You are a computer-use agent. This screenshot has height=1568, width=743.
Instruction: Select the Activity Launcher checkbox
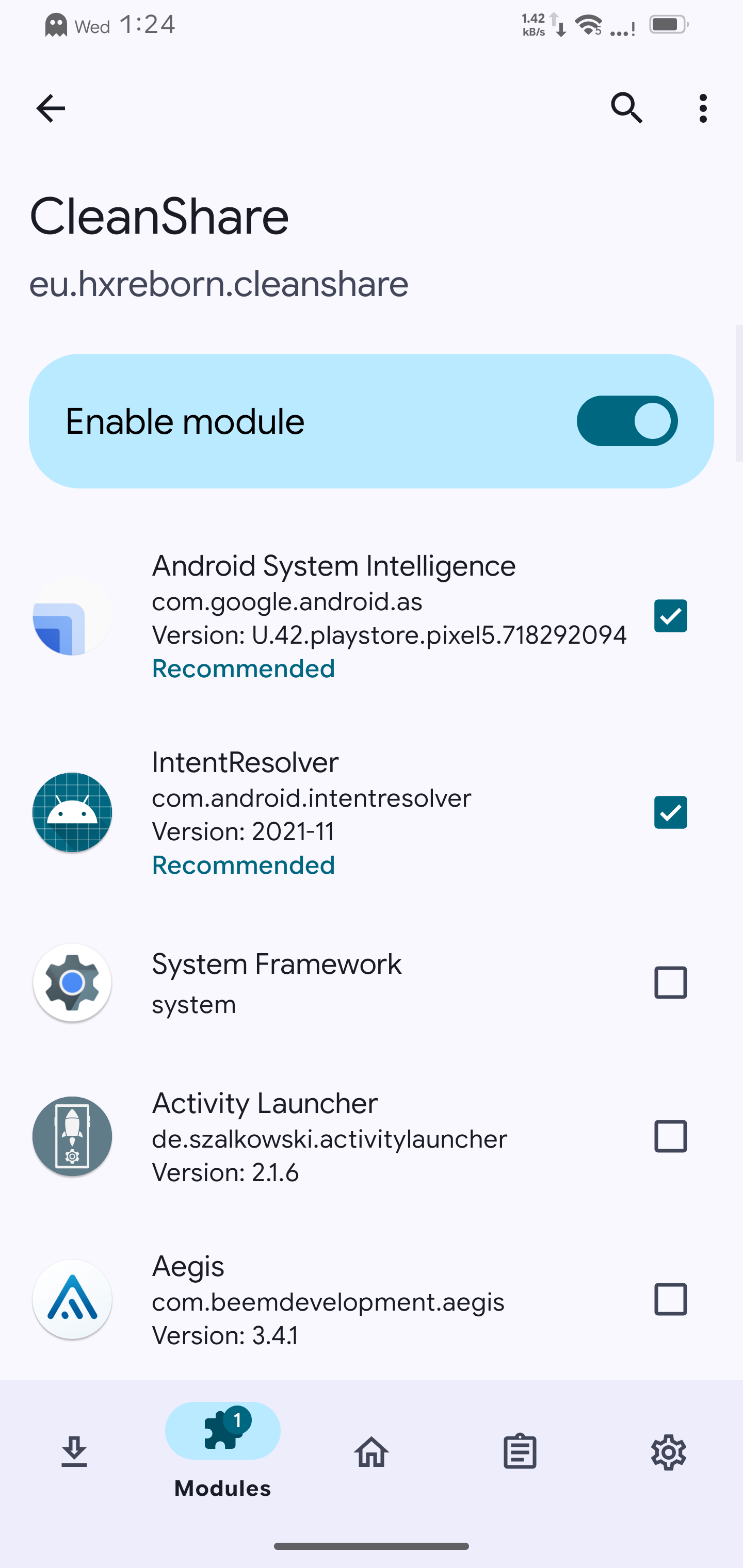[671, 1136]
